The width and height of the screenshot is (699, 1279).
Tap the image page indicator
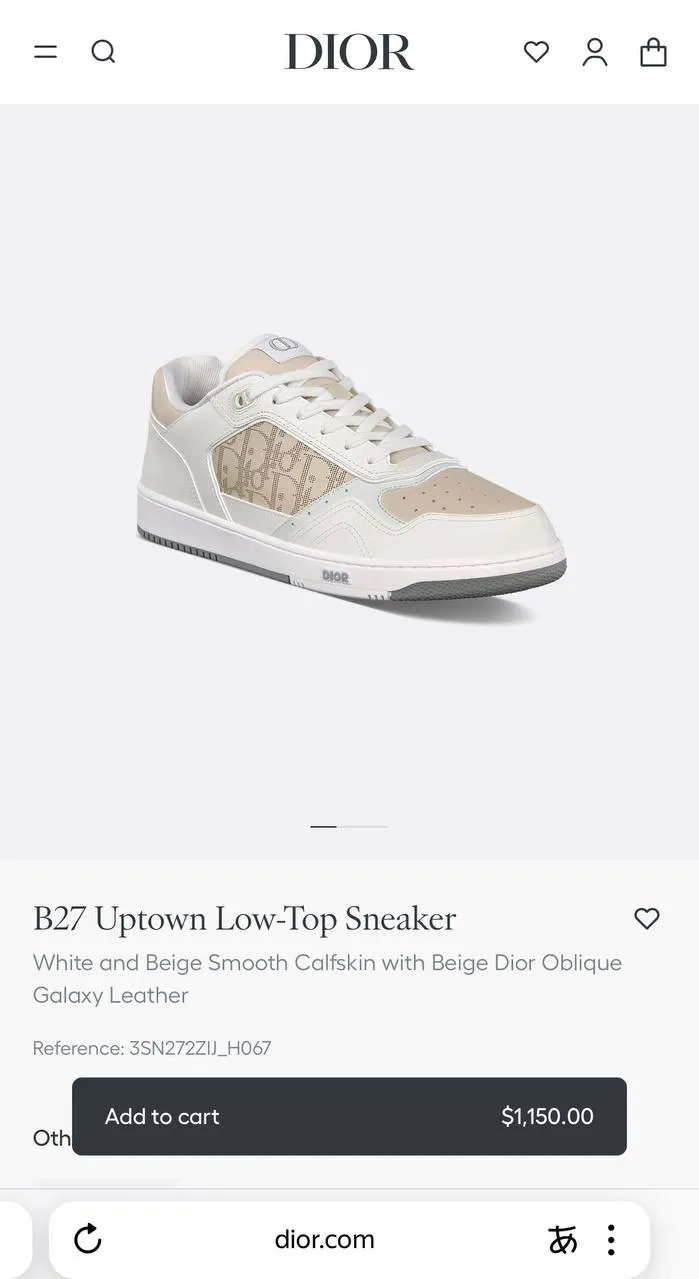pyautogui.click(x=349, y=826)
